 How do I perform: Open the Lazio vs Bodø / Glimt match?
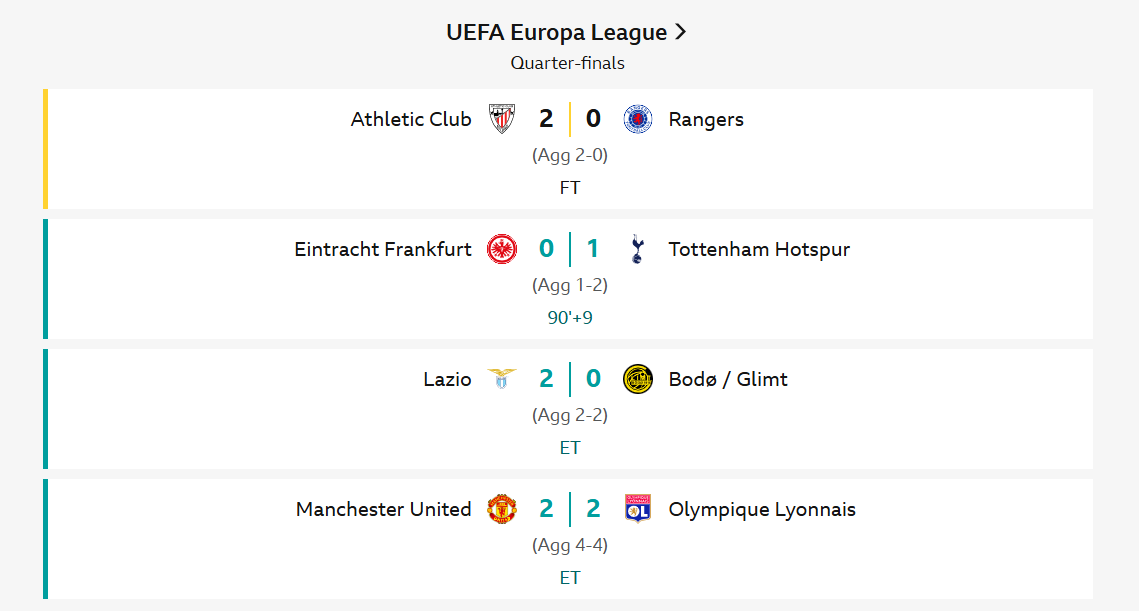click(x=569, y=408)
